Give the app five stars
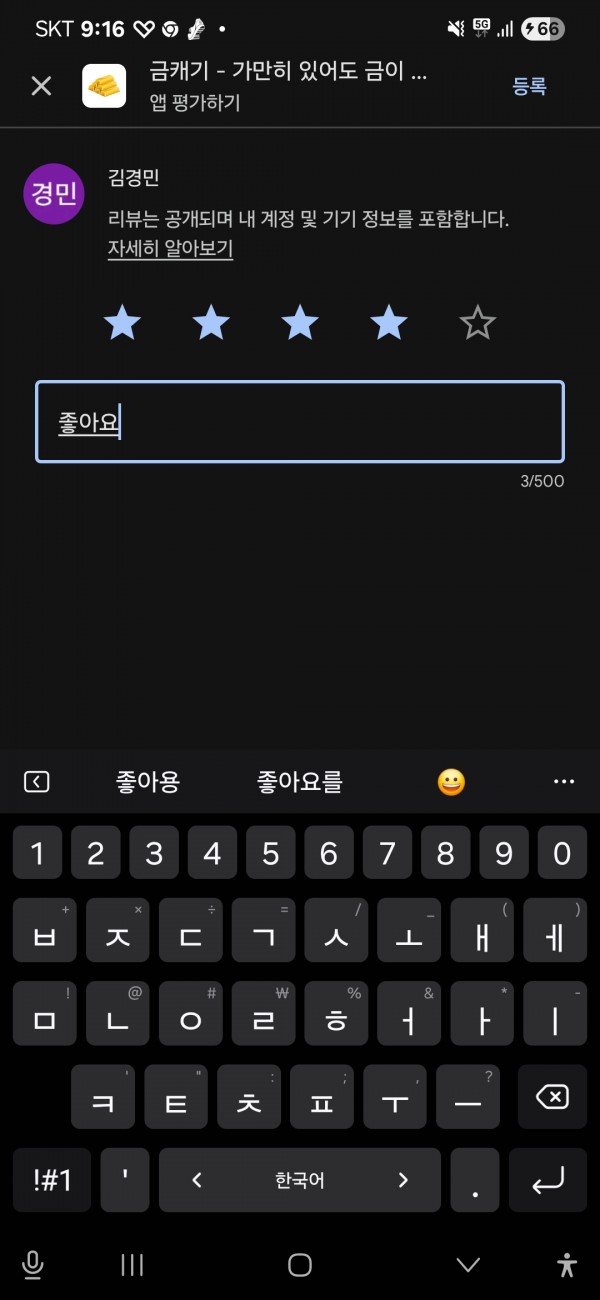 click(477, 323)
